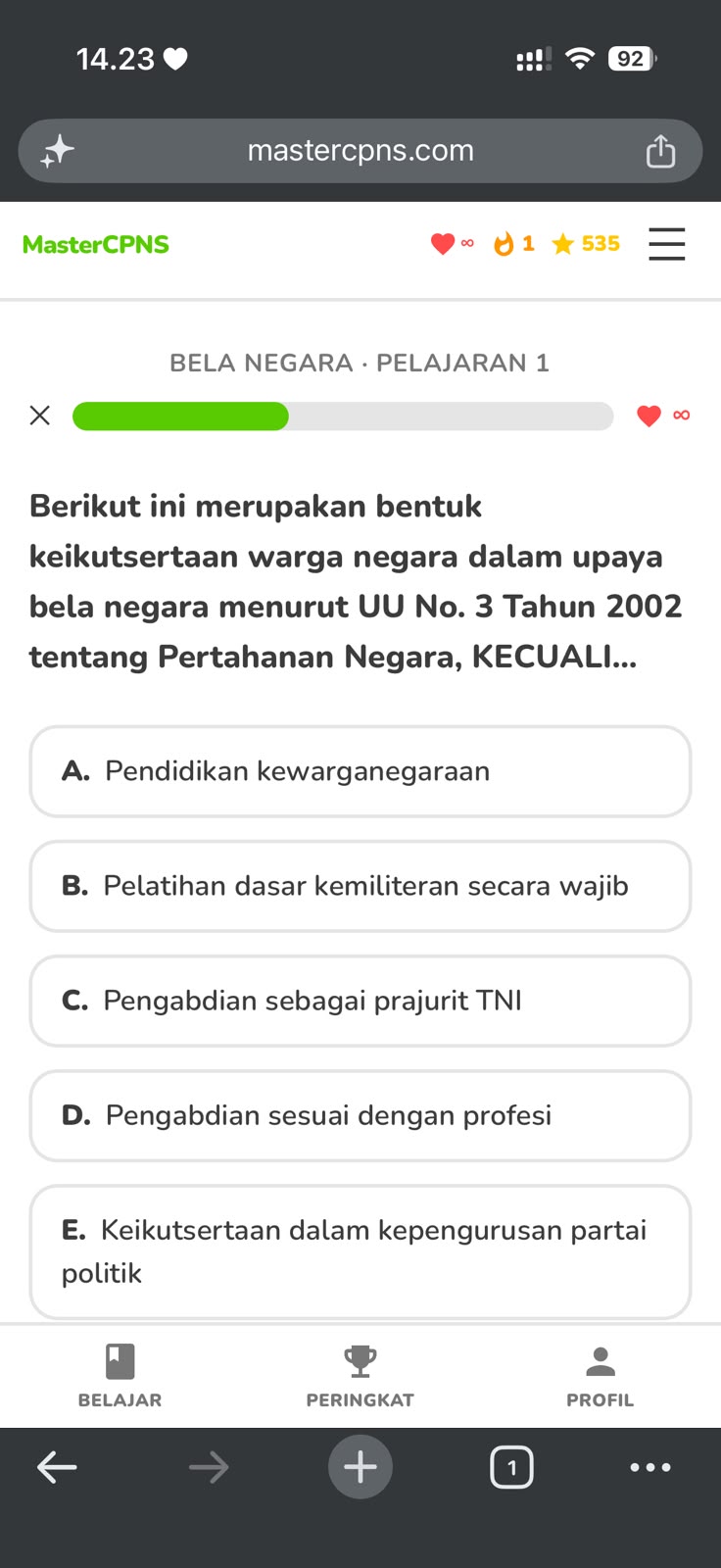Choose answer E Keikutsertaan dalam kepengurusan partai politik
This screenshot has height=1568, width=721.
(360, 1251)
